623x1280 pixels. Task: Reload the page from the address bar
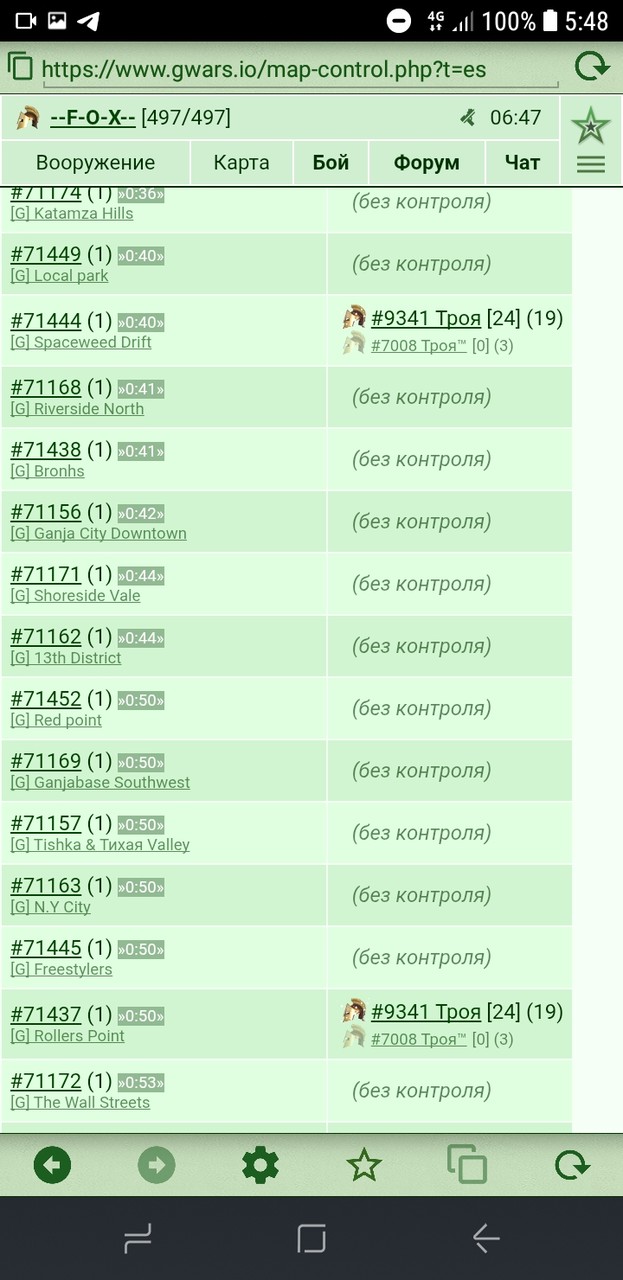tap(591, 67)
